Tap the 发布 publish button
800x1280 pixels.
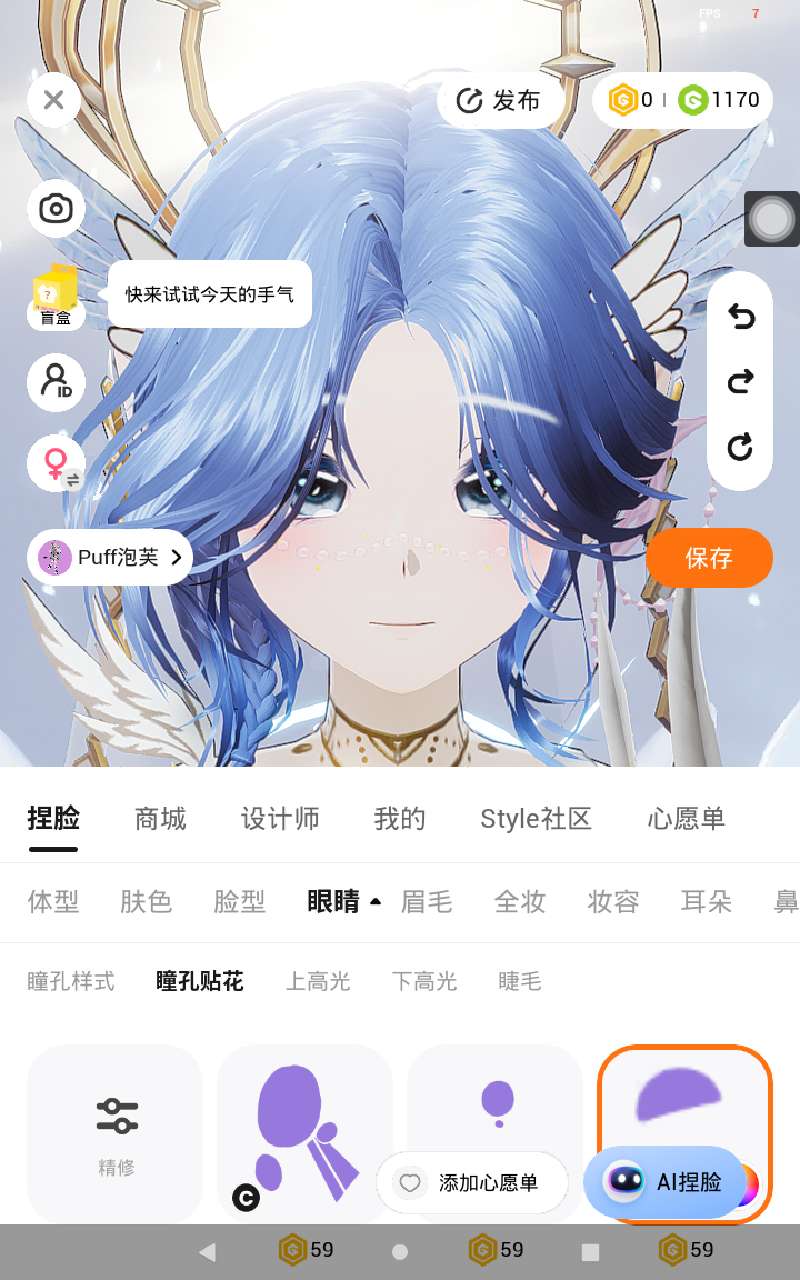coord(499,100)
